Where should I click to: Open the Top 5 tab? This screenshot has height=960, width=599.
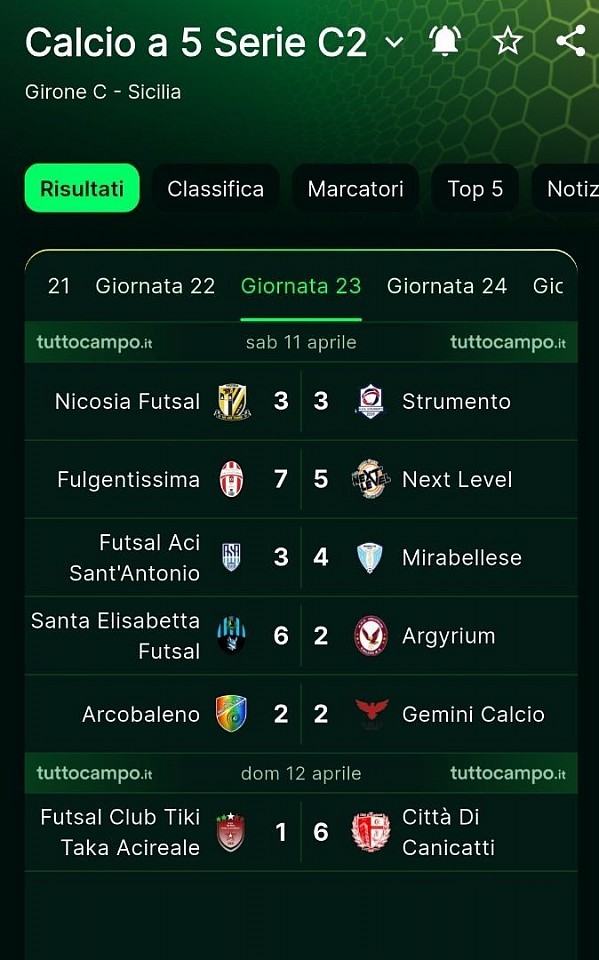pos(475,189)
